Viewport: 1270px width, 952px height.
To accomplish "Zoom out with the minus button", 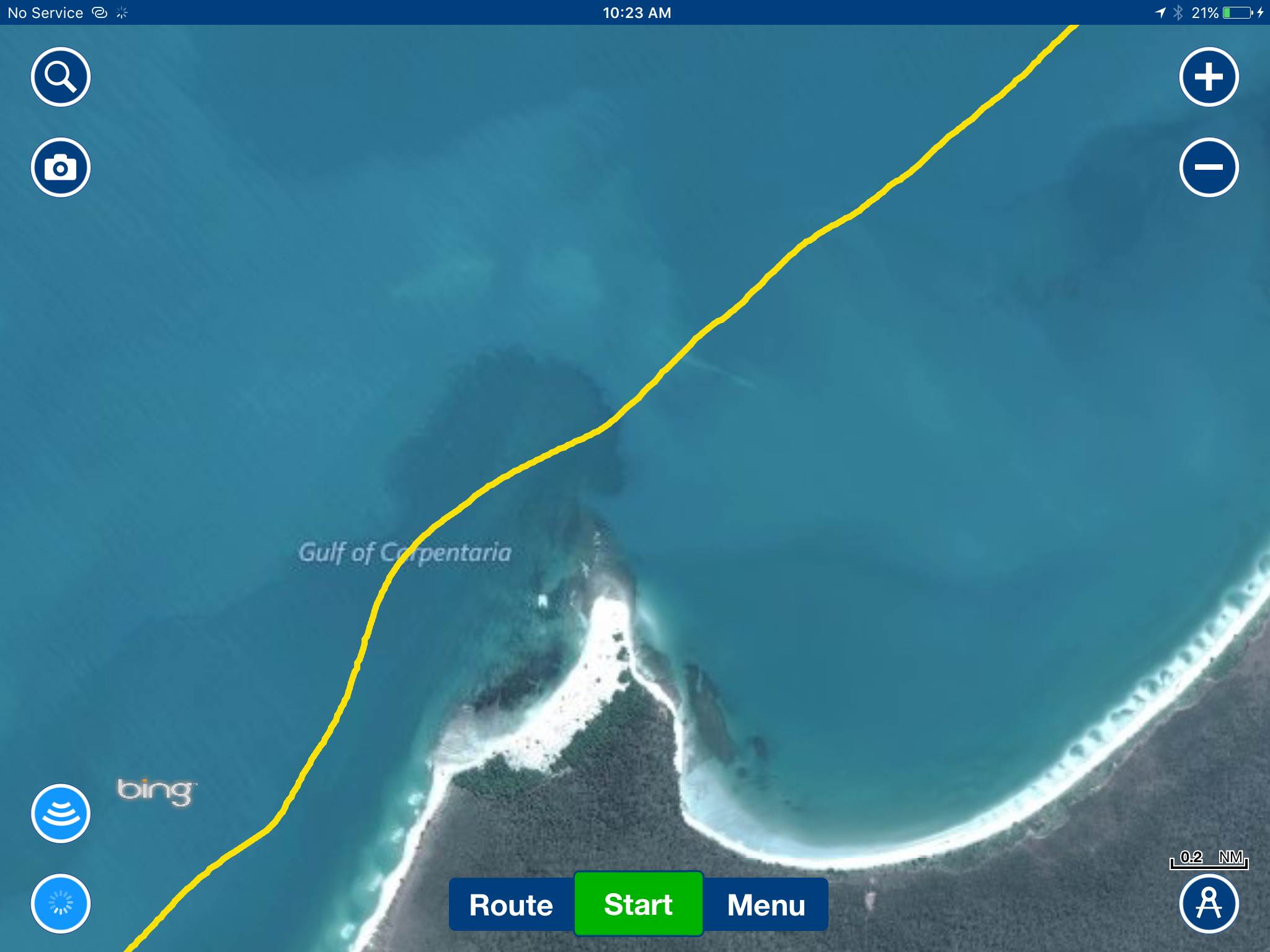I will [x=1209, y=167].
